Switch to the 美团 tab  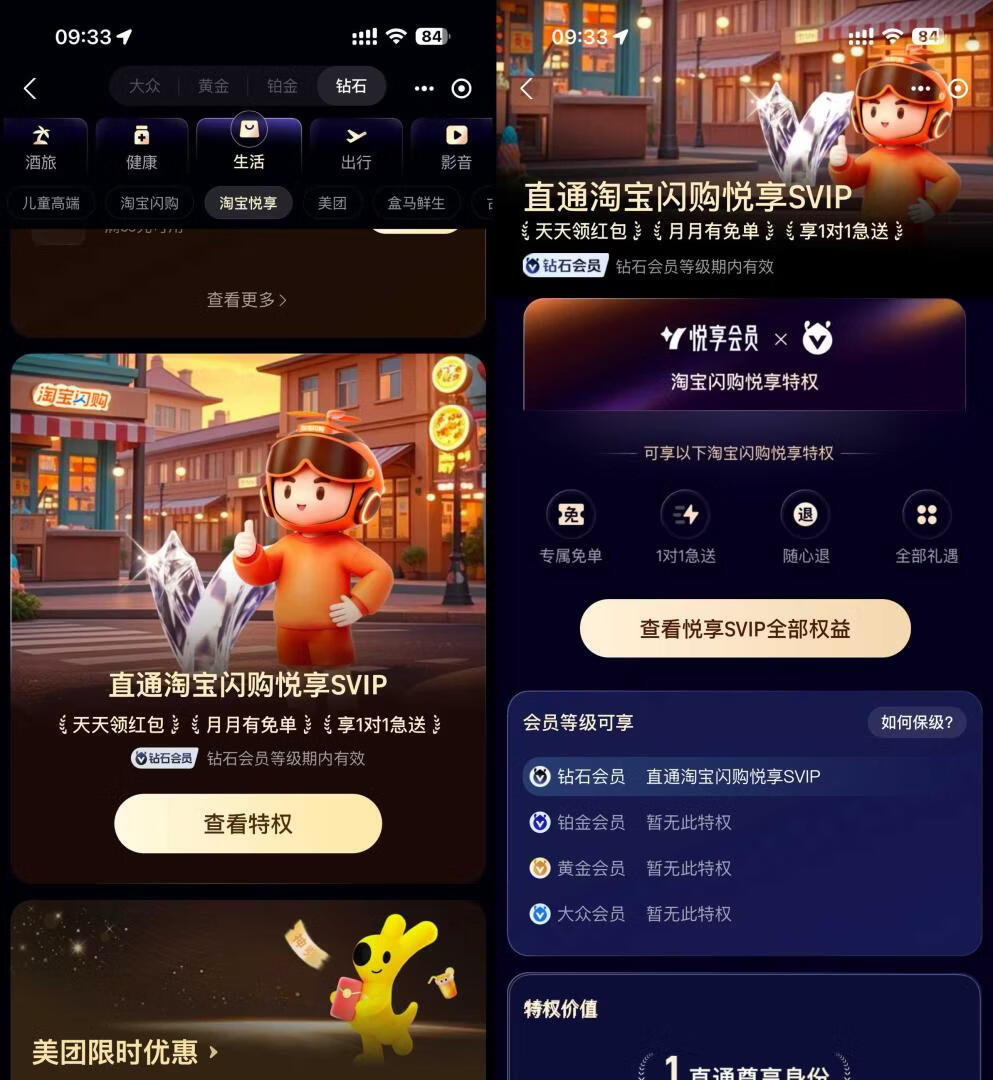pyautogui.click(x=333, y=202)
